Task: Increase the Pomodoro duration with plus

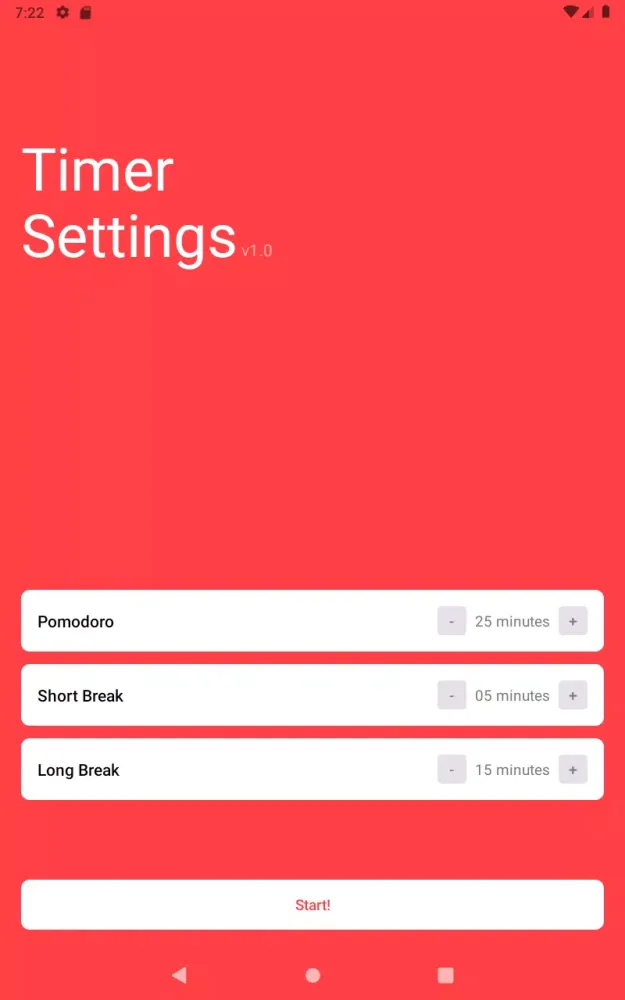Action: click(573, 621)
